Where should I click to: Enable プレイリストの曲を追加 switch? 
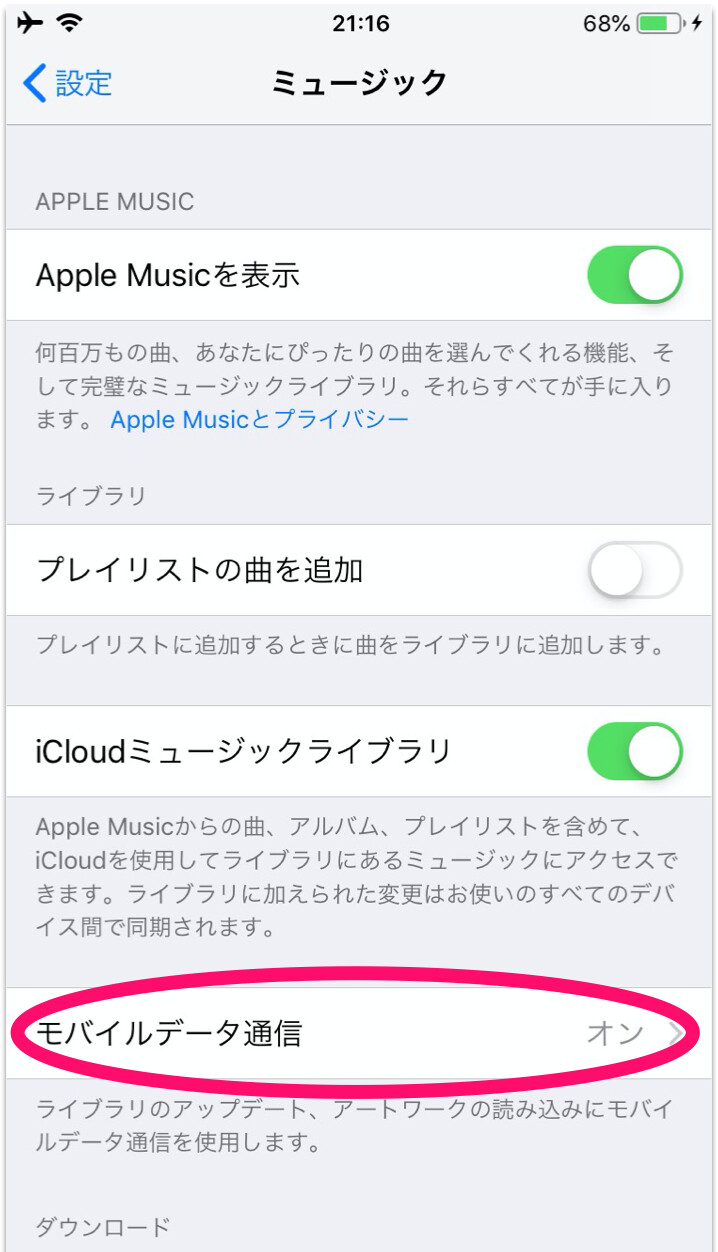coord(635,570)
